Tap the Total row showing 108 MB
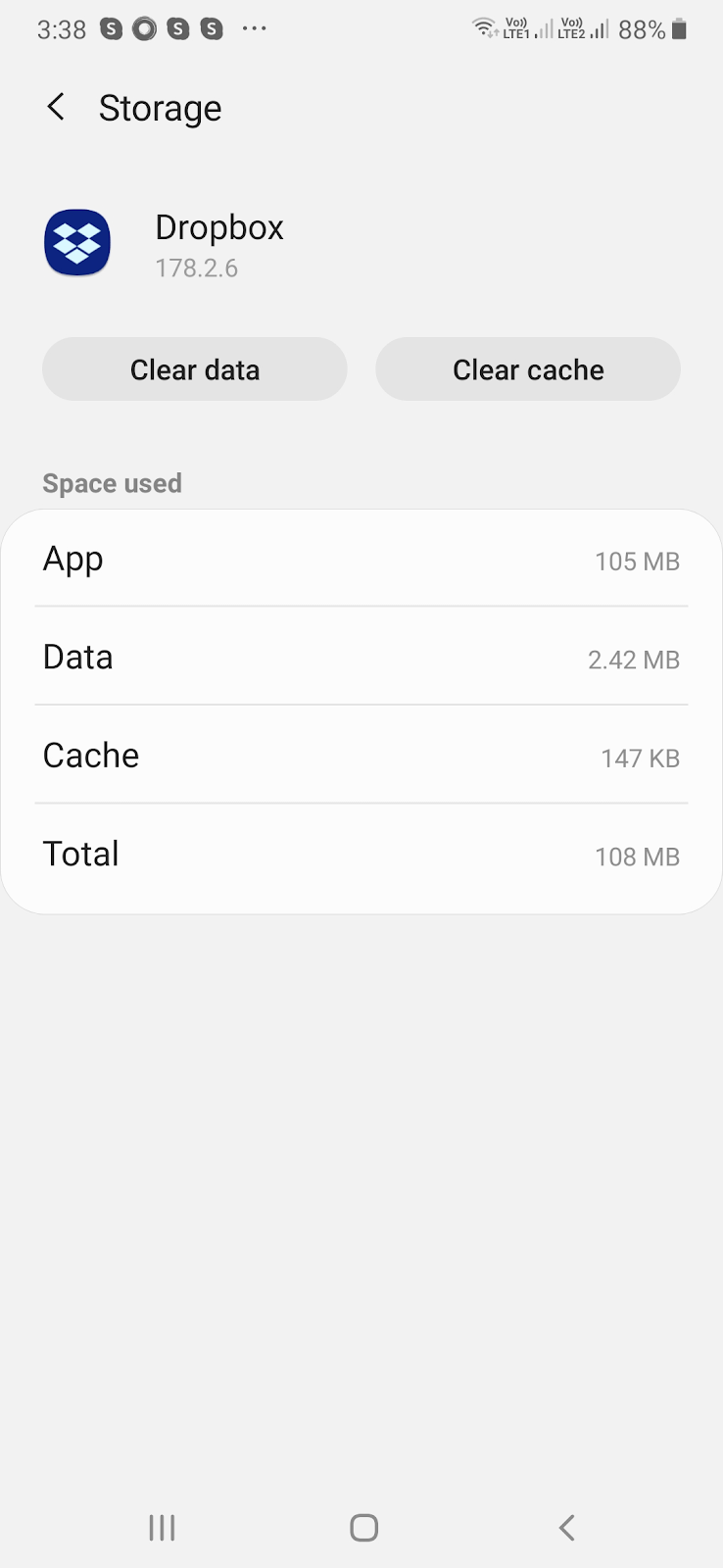The height and width of the screenshot is (1568, 723). tap(361, 853)
